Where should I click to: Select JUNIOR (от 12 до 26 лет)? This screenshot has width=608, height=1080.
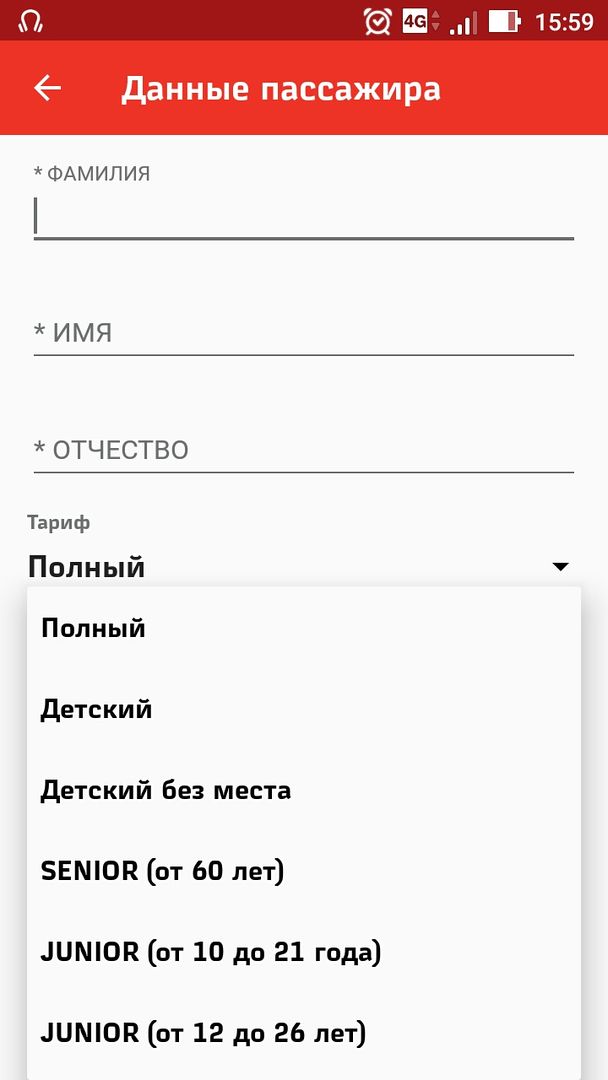pyautogui.click(x=303, y=1032)
